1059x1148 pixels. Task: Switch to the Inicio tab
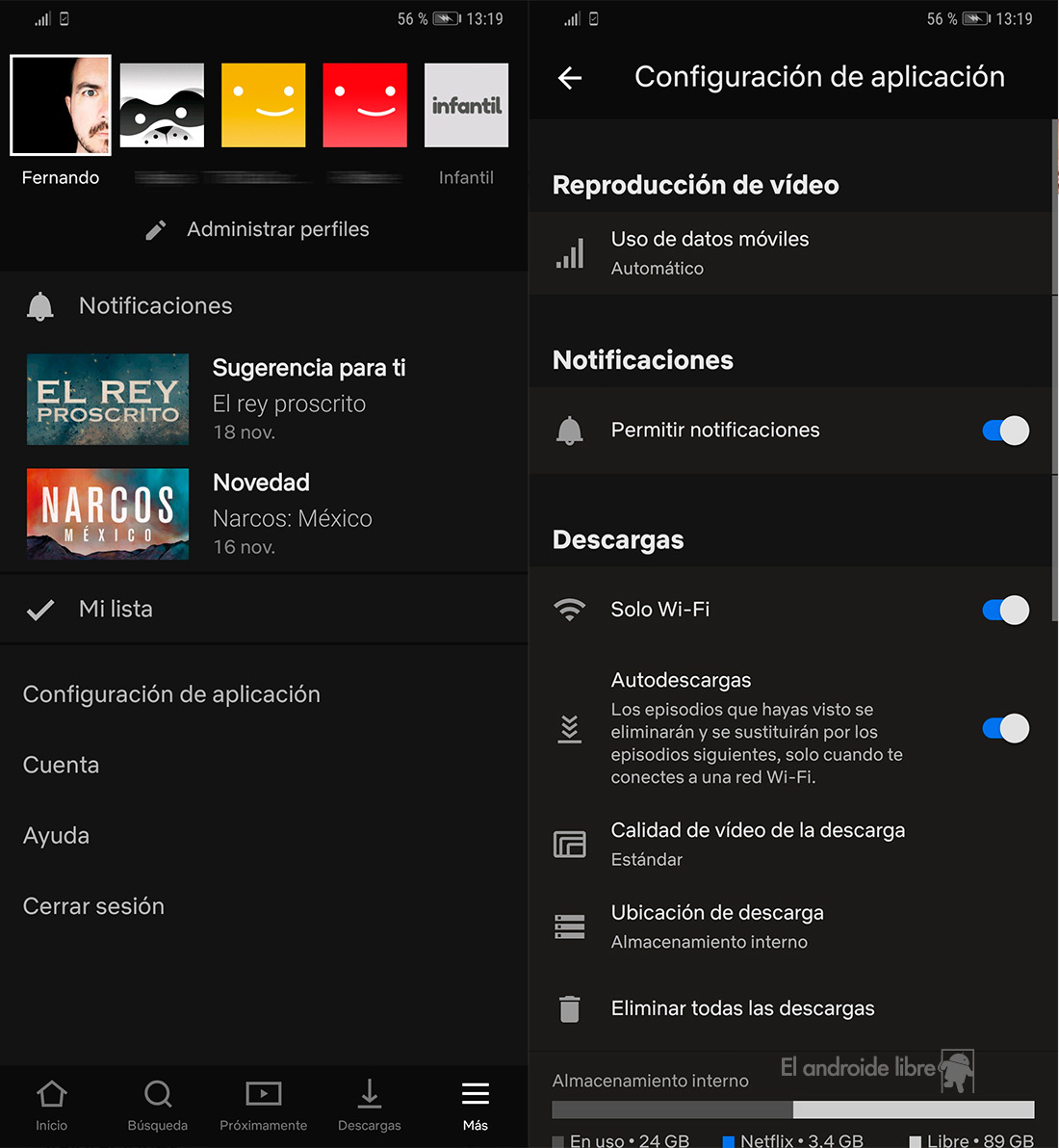coord(52,1105)
